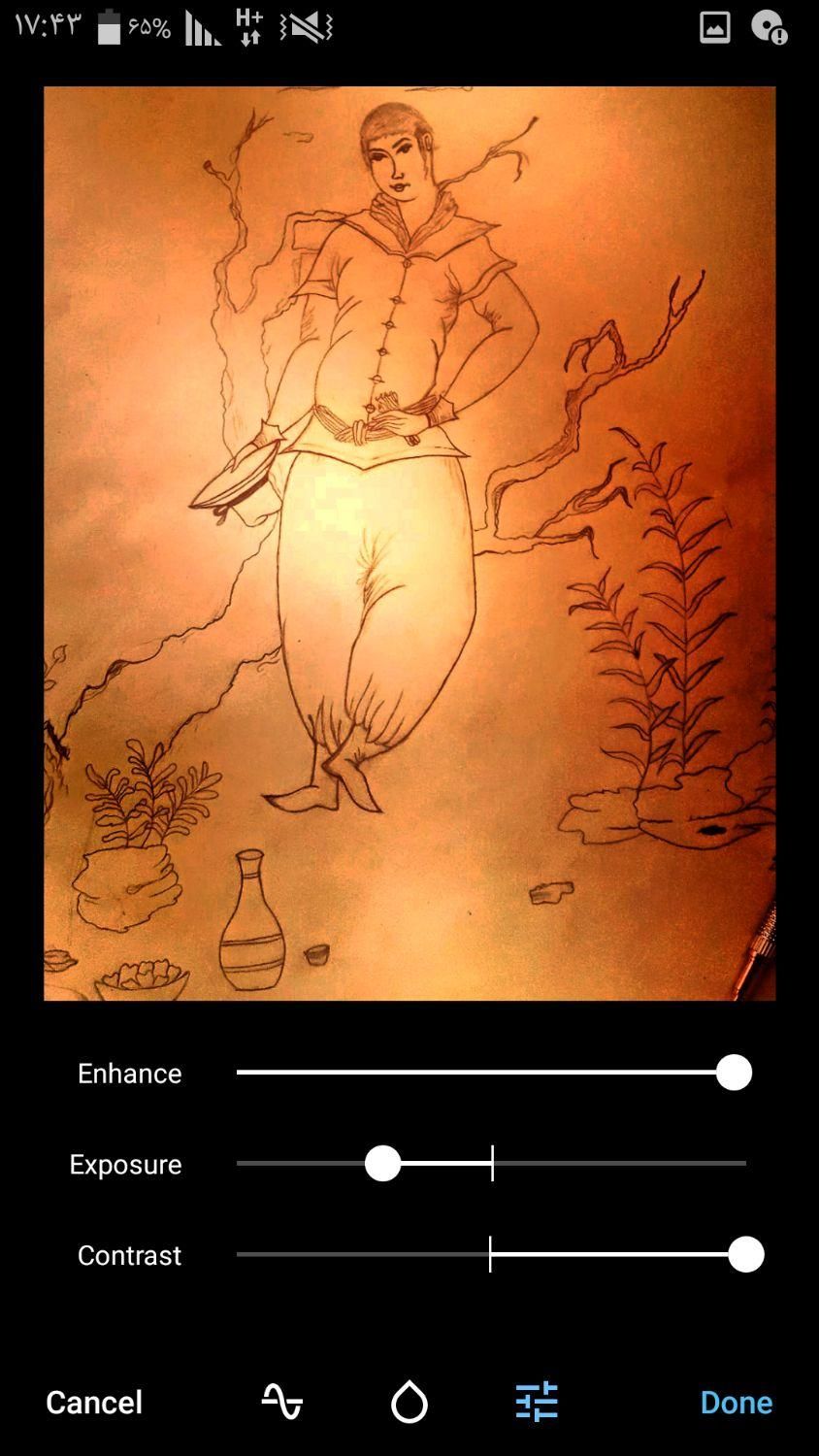Tap the Enhance slider track
Viewport: 819px width, 1456px height.
tap(491, 1073)
